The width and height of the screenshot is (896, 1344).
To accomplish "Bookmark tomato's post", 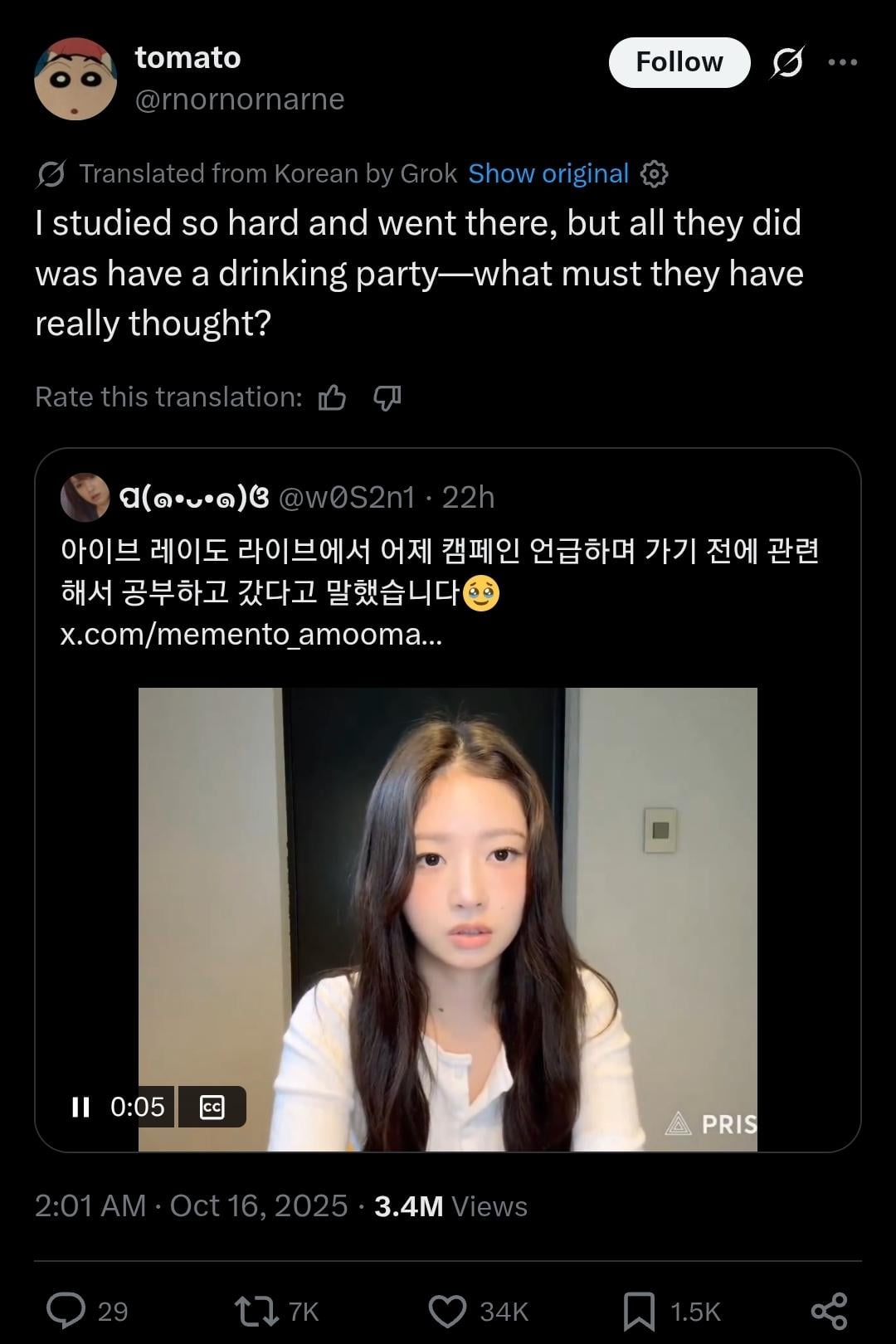I will [x=639, y=1311].
